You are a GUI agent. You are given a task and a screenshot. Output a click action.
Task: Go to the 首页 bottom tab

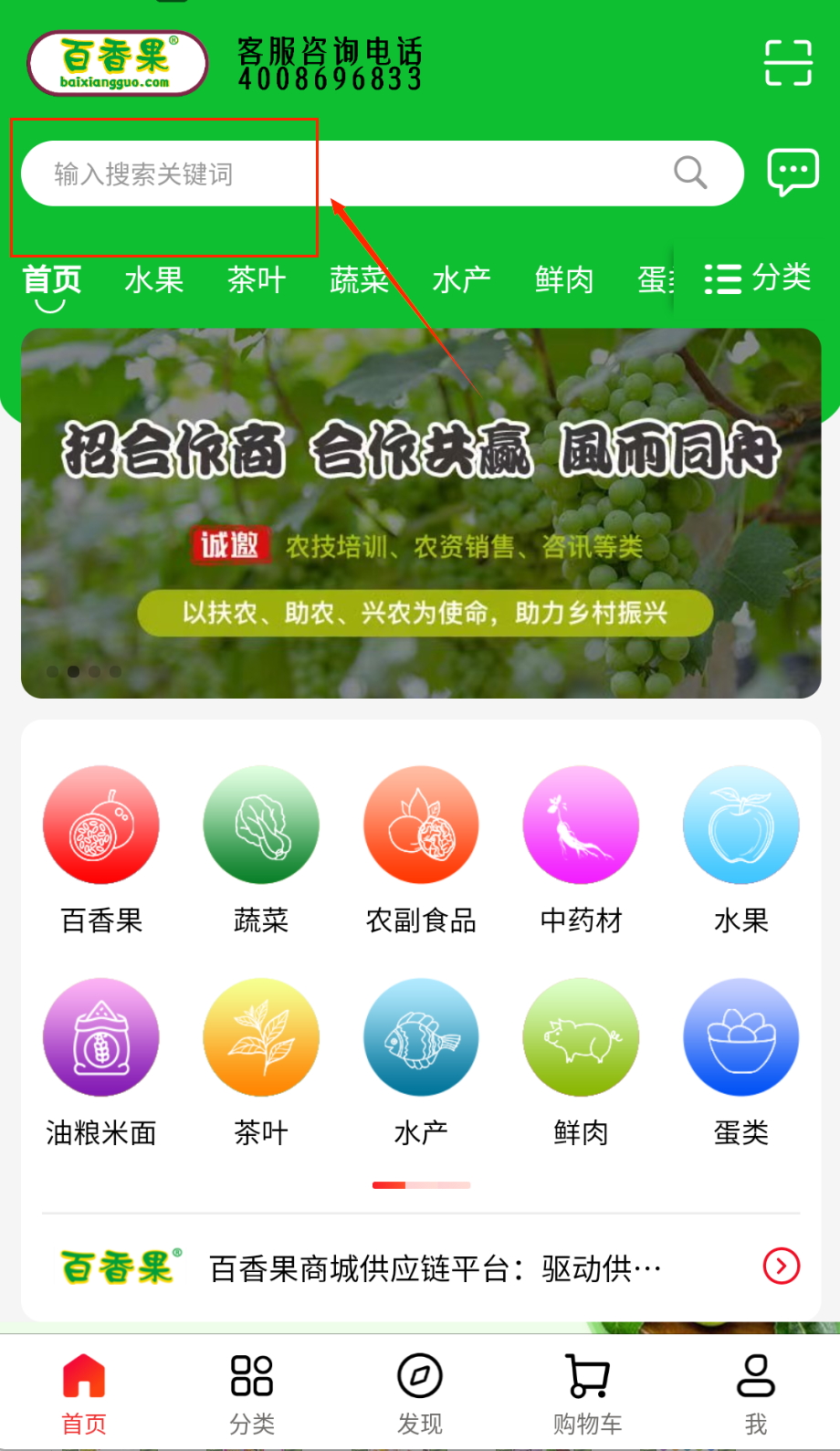tap(84, 1393)
